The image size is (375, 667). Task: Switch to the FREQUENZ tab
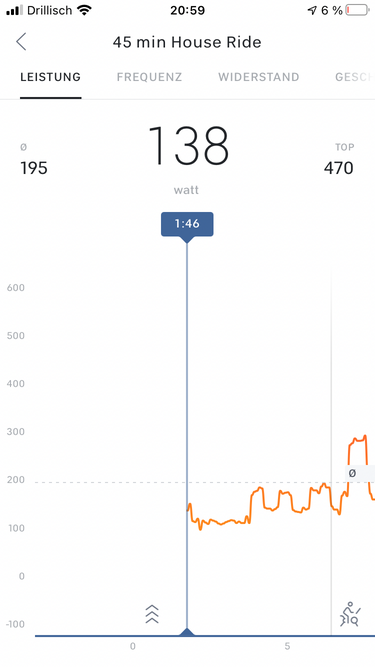tap(149, 77)
